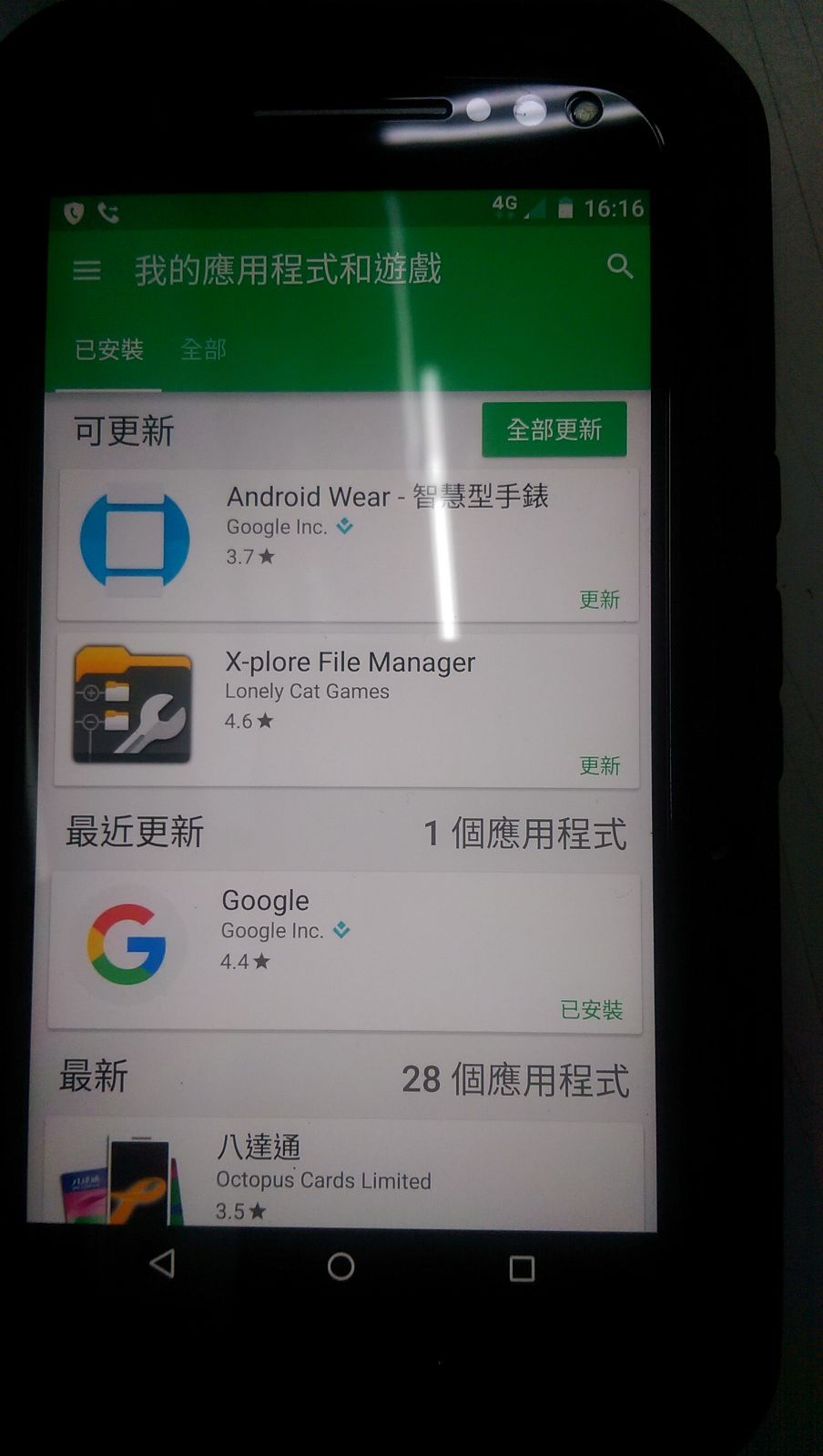Tap the 全部更新 button

[x=554, y=430]
